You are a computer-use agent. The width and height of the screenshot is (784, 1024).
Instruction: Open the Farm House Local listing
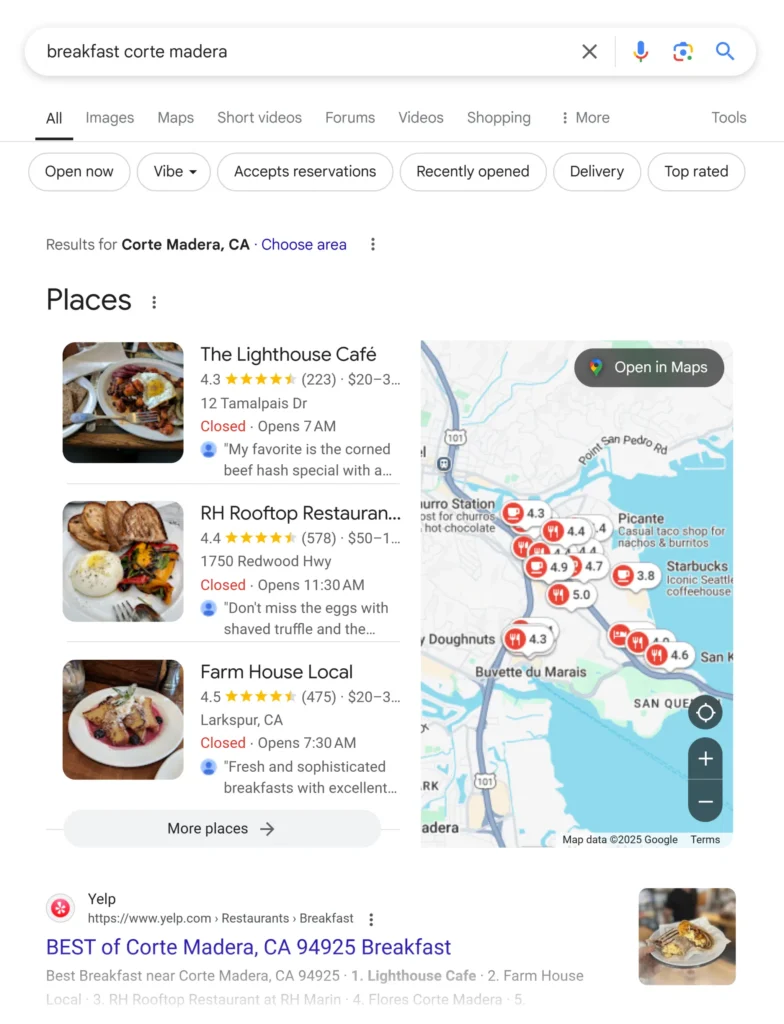tap(276, 672)
